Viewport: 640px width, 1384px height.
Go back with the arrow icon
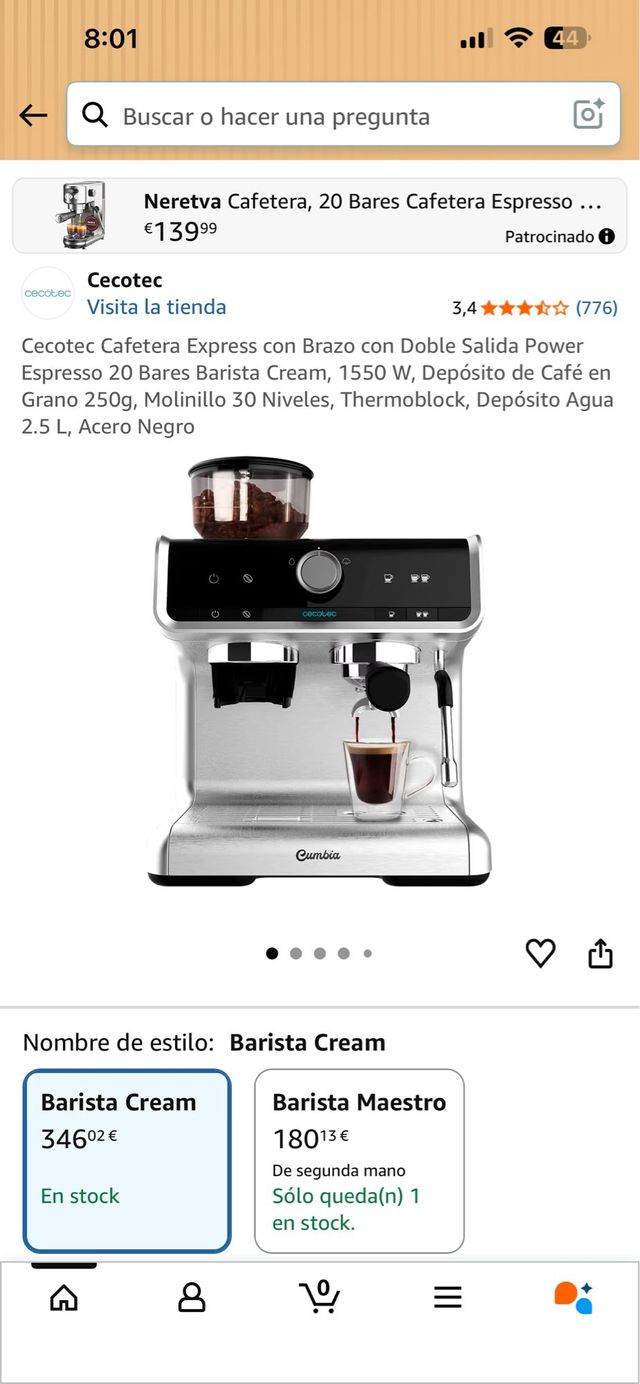(33, 116)
